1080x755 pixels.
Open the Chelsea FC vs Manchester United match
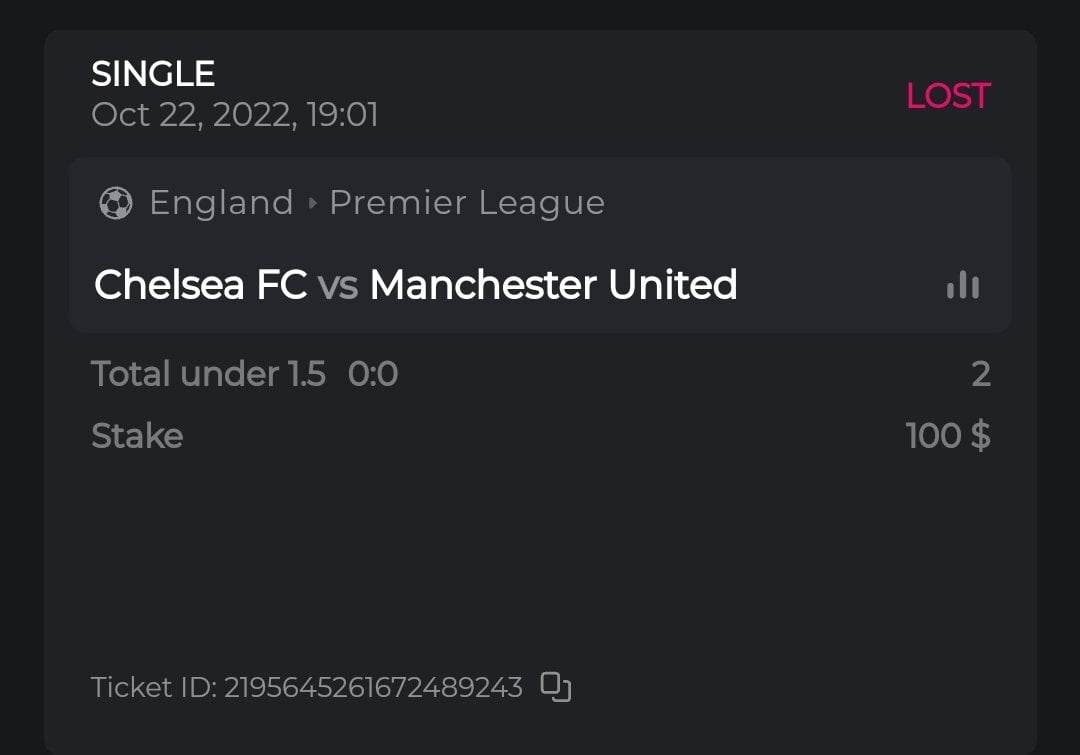(x=415, y=285)
